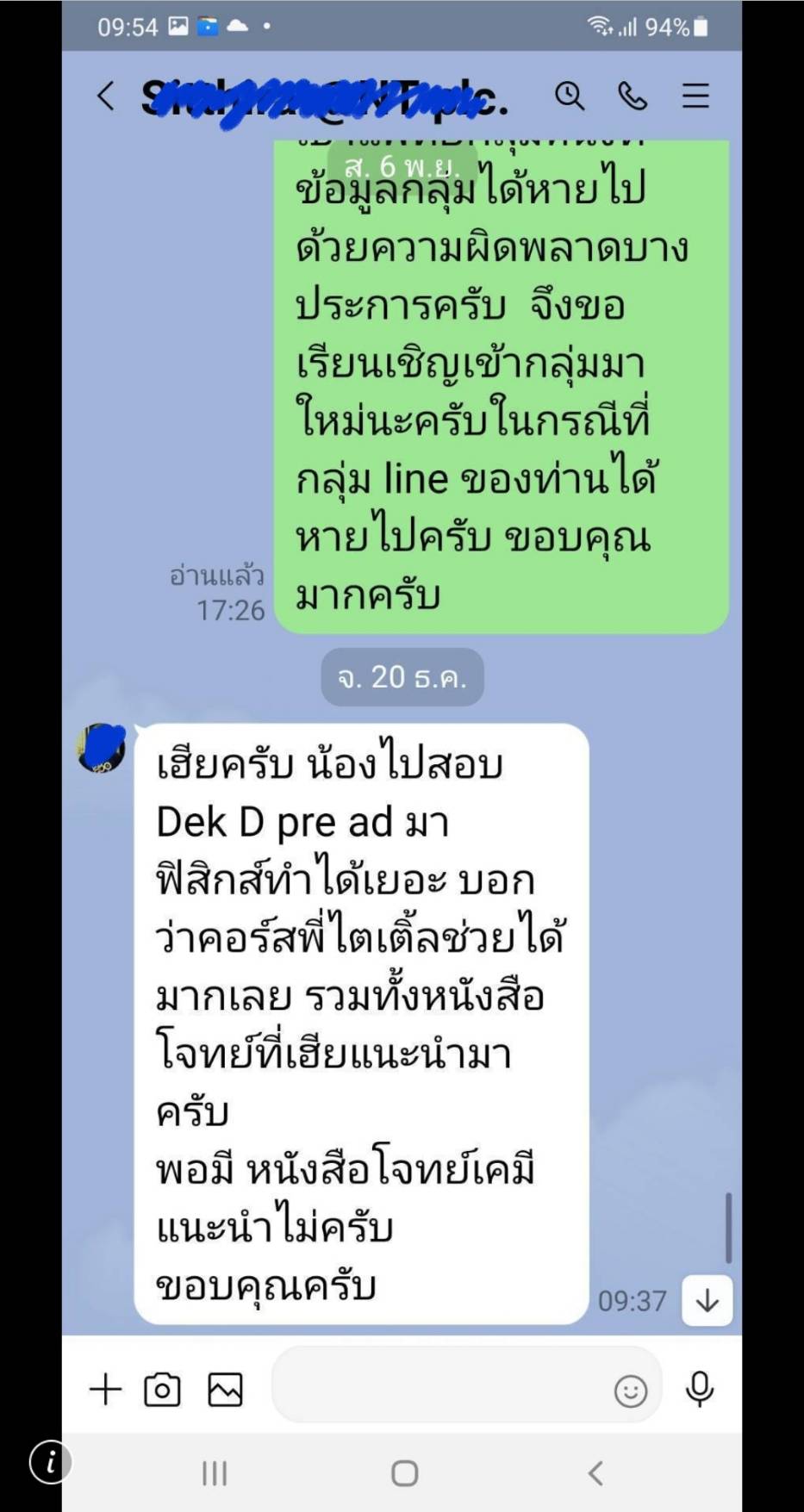This screenshot has height=1512, width=804.
Task: Focus the message text field
Action: click(x=439, y=1385)
